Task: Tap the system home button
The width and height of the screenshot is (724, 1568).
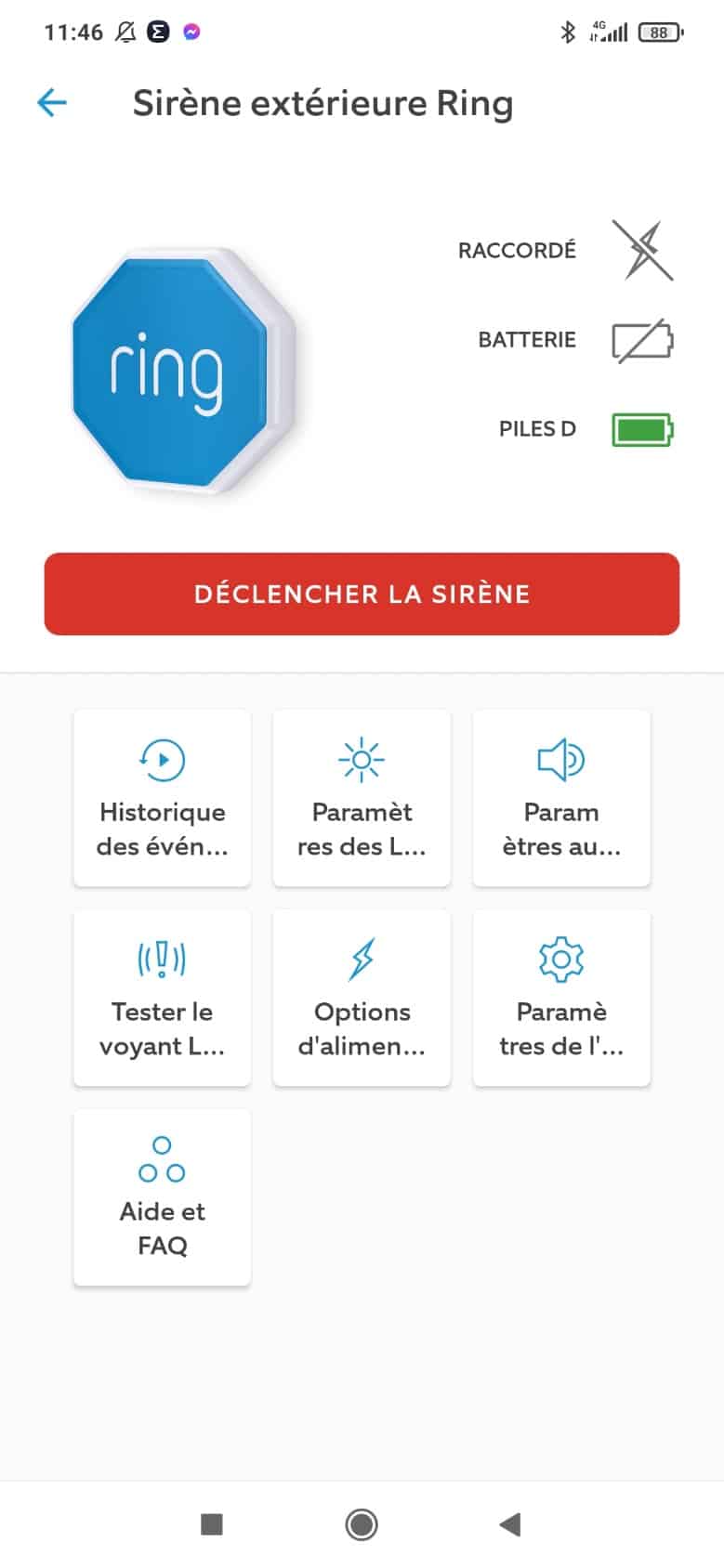Action: [x=362, y=1524]
